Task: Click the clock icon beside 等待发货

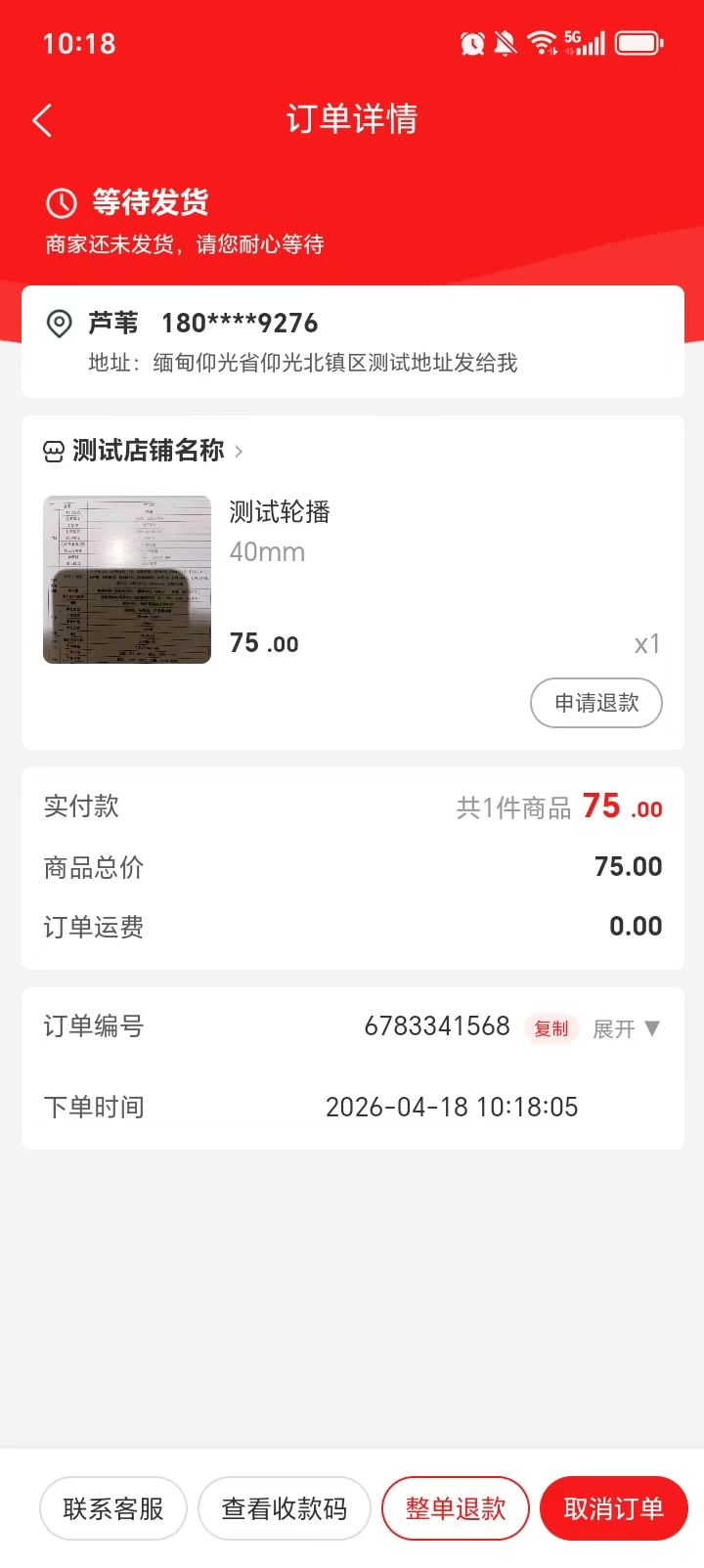Action: [60, 202]
